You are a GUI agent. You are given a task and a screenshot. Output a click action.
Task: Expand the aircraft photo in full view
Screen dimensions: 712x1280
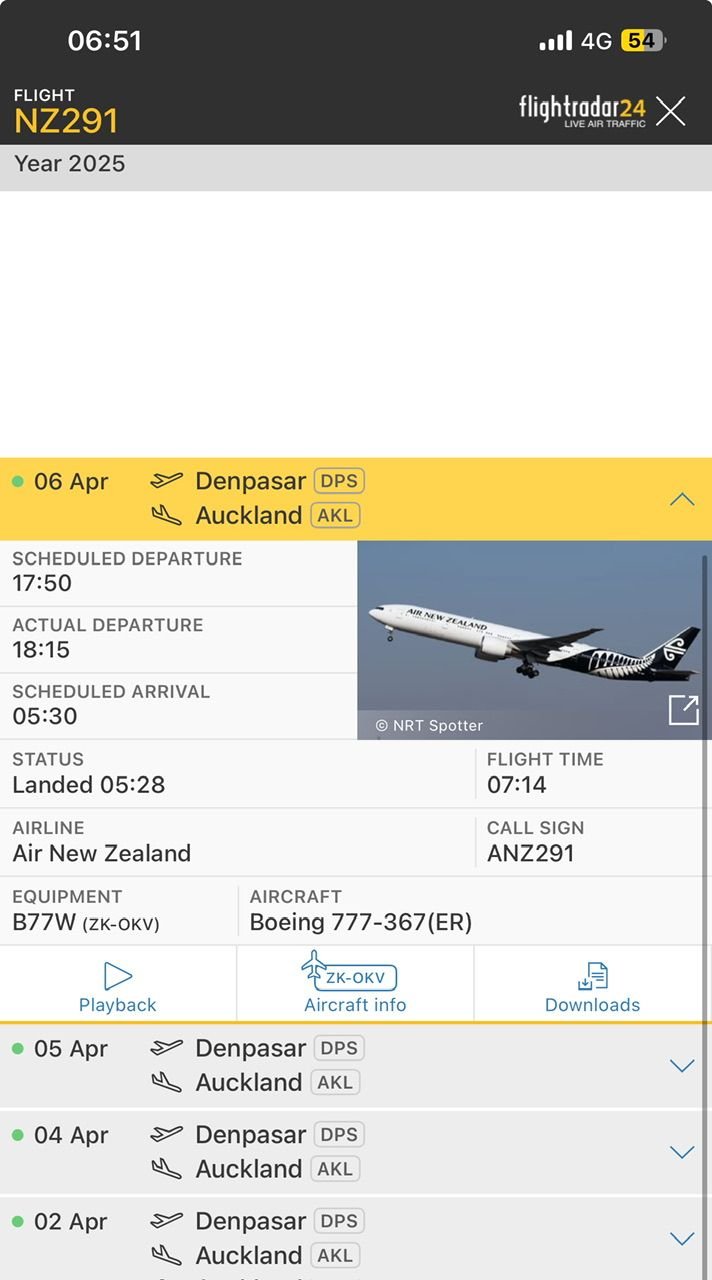684,710
